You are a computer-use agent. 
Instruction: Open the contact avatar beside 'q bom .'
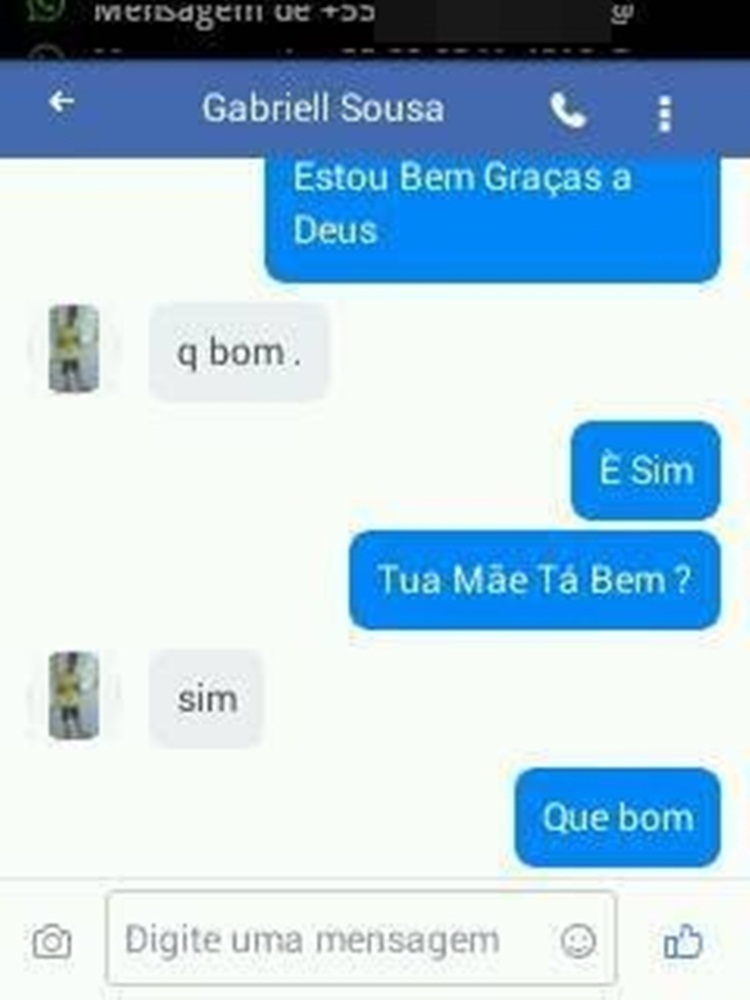click(75, 350)
